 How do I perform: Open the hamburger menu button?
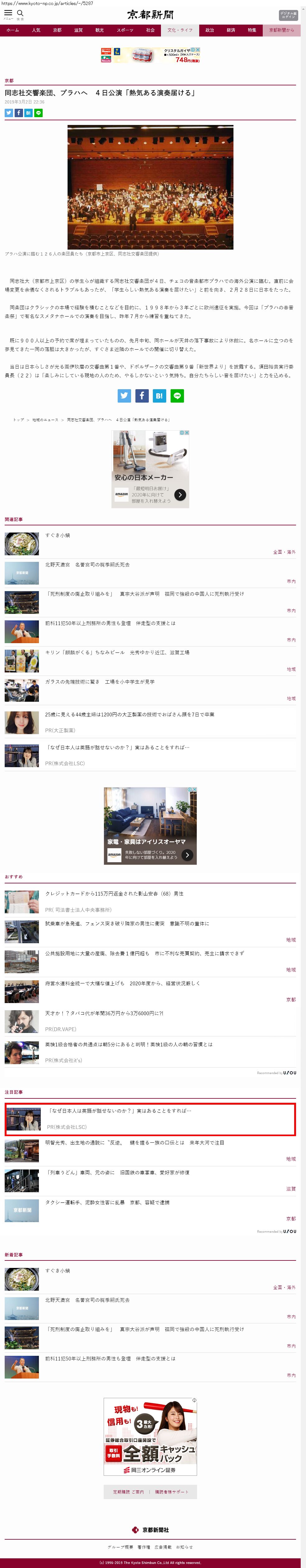coord(8,13)
